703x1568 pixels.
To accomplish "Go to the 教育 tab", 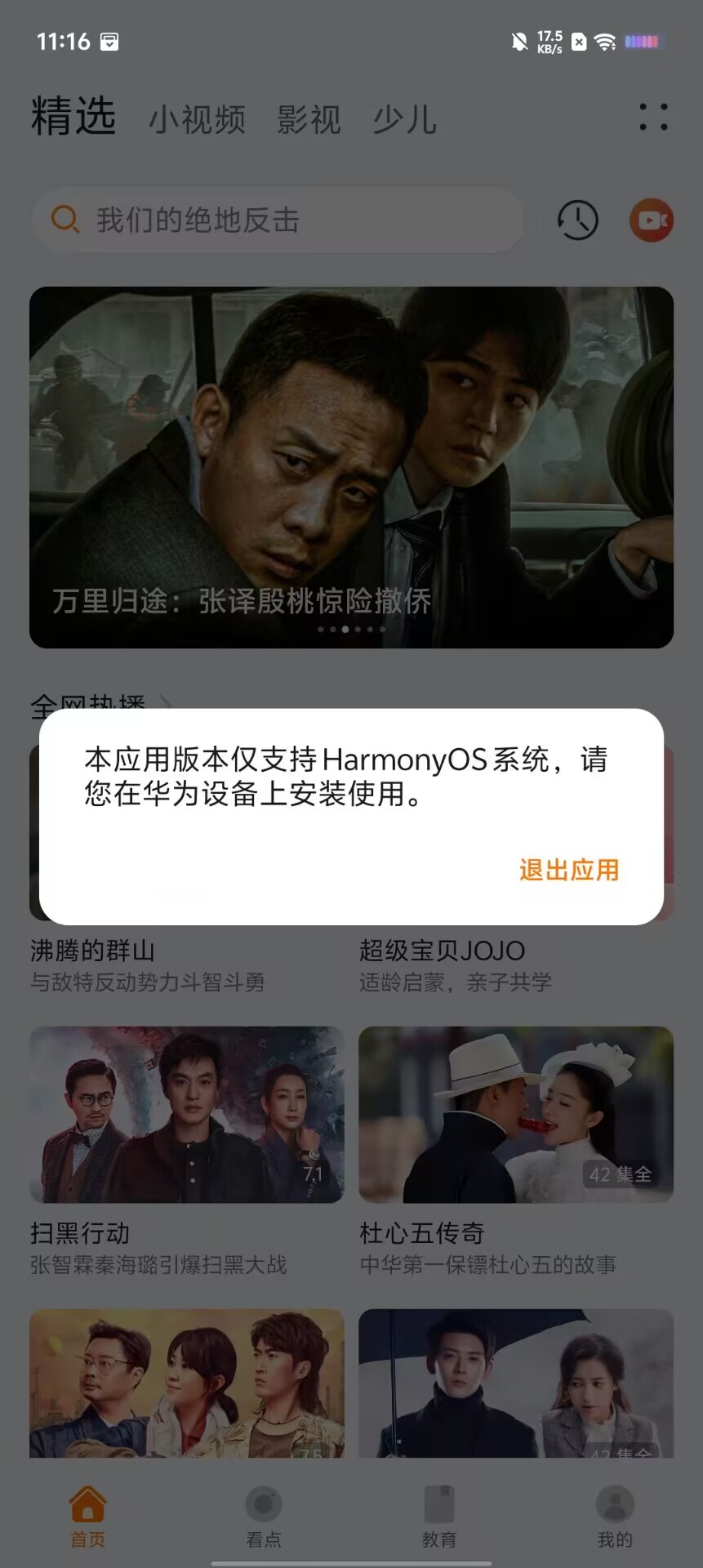I will pyautogui.click(x=439, y=1517).
